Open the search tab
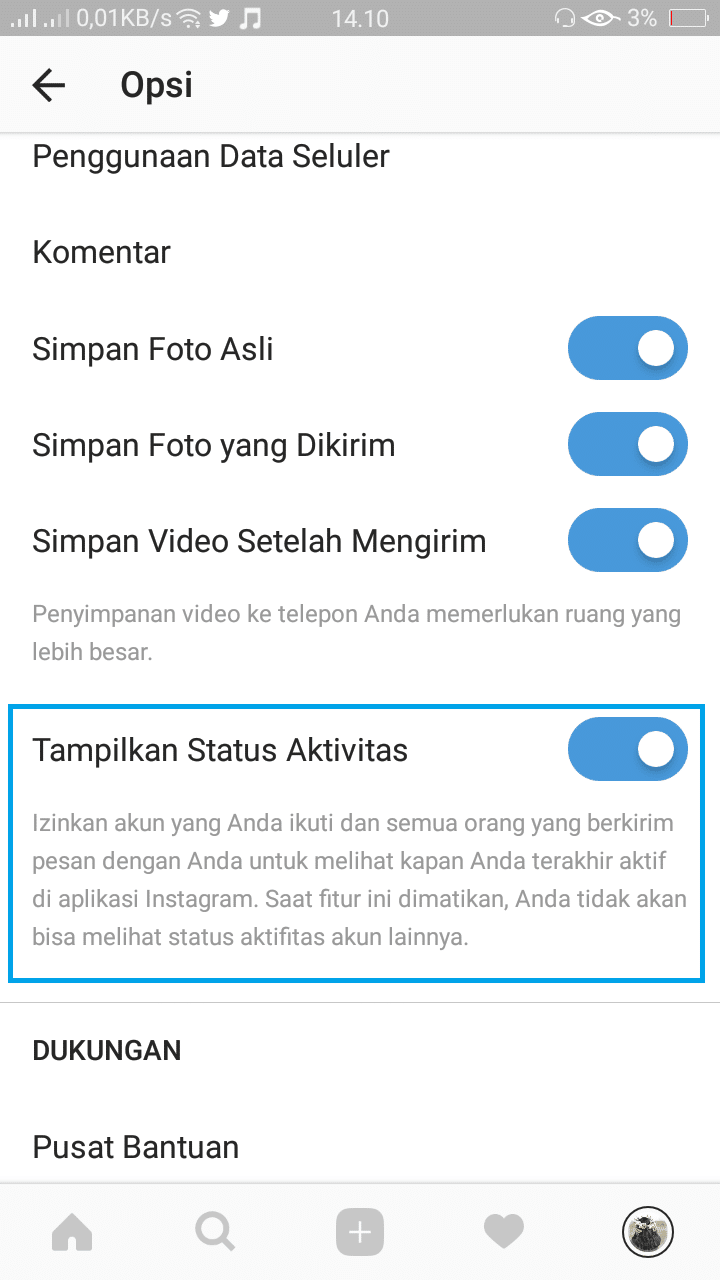This screenshot has height=1280, width=720. pyautogui.click(x=215, y=1231)
